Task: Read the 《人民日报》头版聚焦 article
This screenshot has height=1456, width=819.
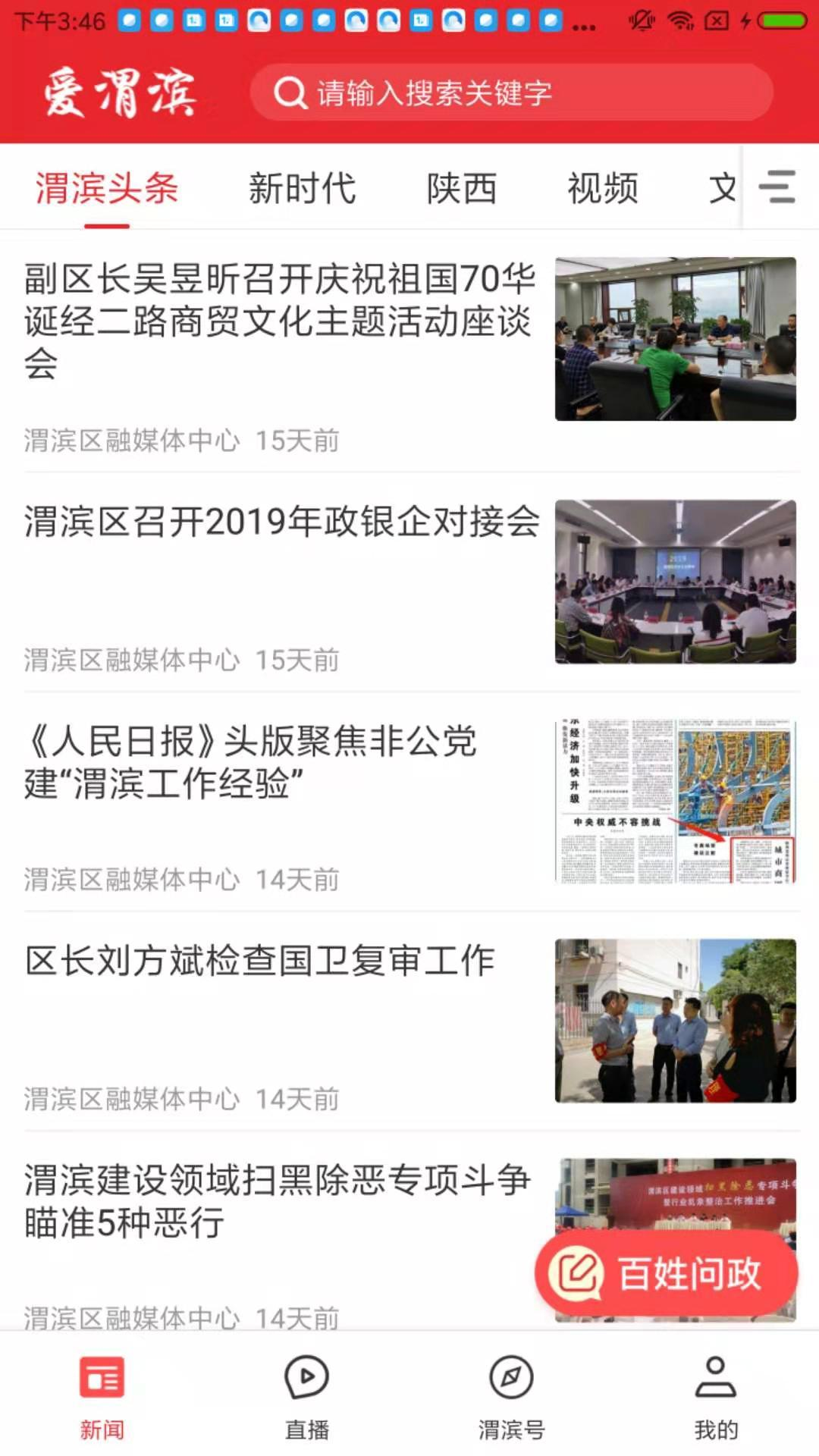Action: 250,762
